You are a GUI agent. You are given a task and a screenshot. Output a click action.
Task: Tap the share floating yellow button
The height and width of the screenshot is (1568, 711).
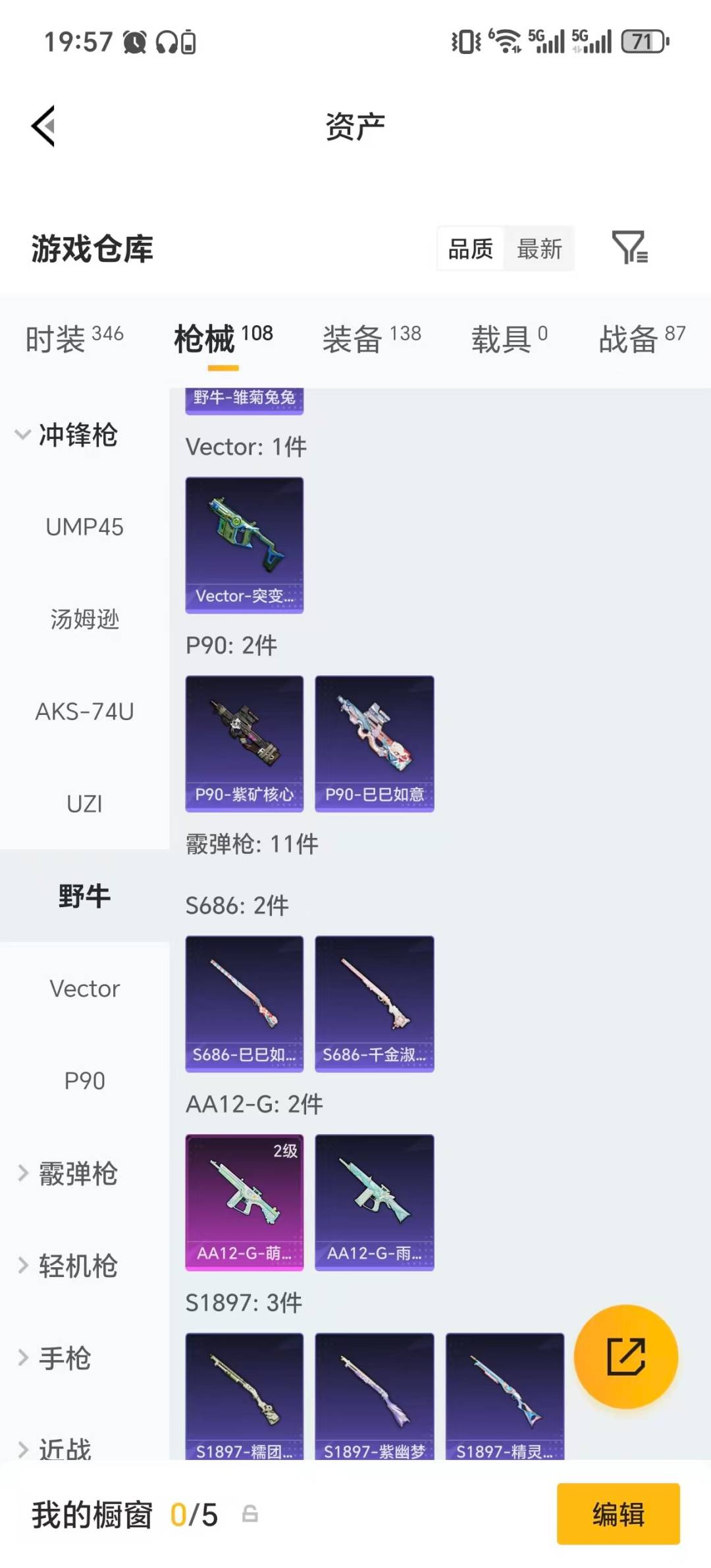point(627,1357)
